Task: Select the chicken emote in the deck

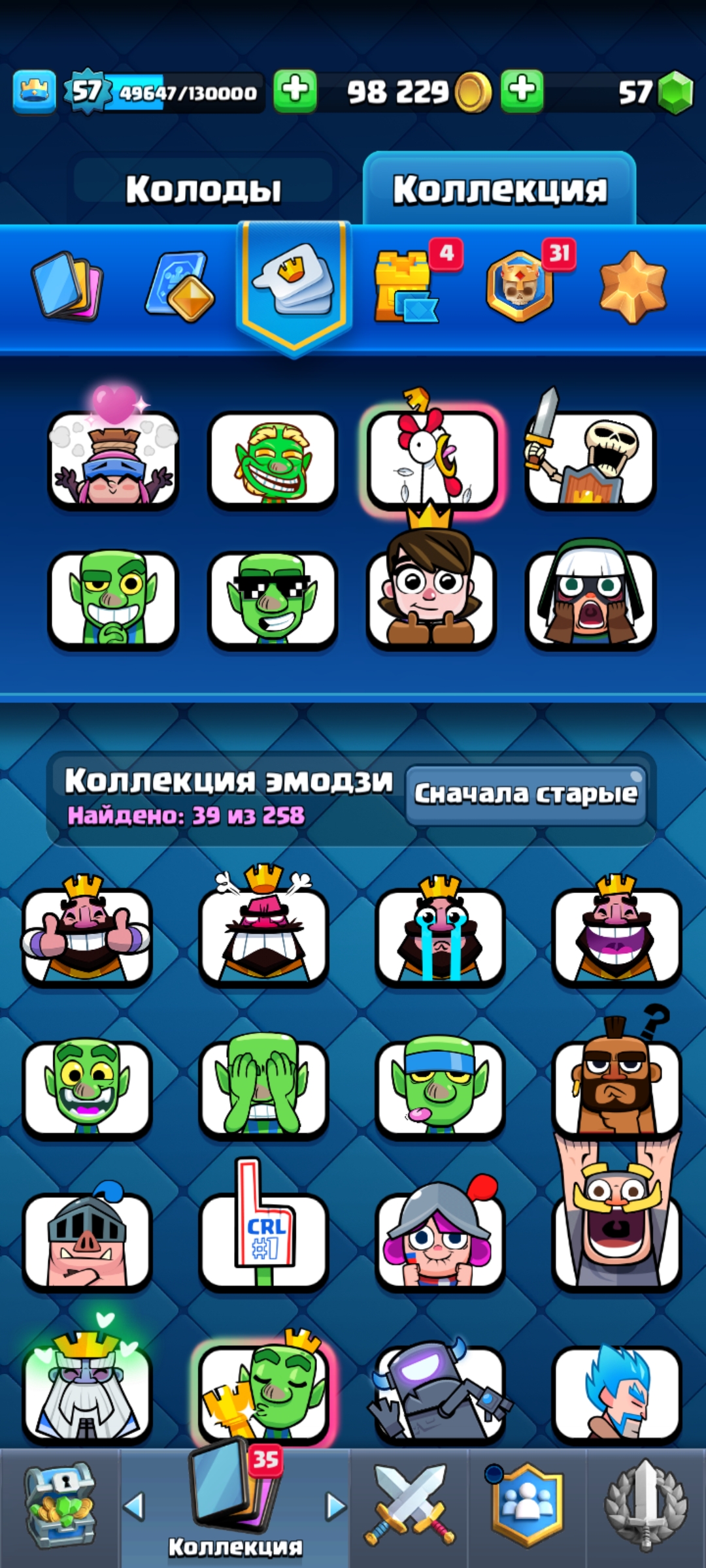Action: pyautogui.click(x=431, y=459)
